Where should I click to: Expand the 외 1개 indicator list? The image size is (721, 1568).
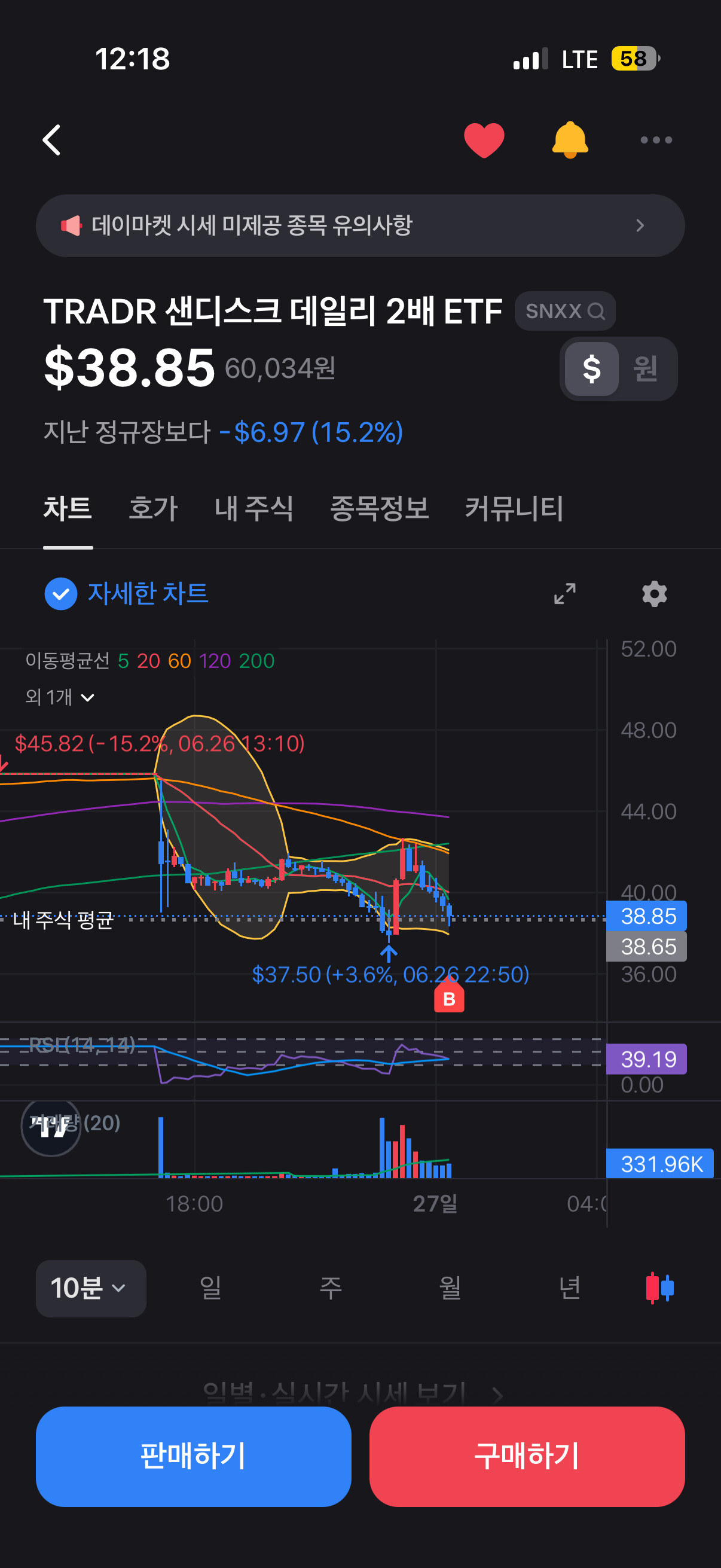click(60, 697)
